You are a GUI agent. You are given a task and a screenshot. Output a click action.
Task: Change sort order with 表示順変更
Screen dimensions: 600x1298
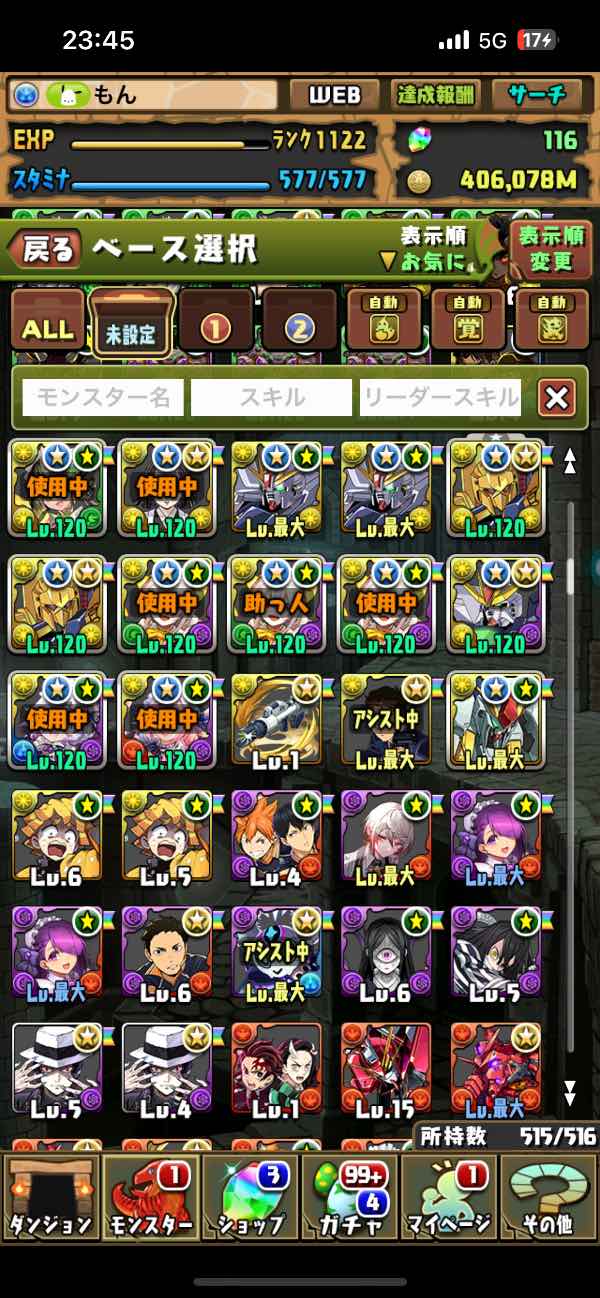pyautogui.click(x=549, y=250)
